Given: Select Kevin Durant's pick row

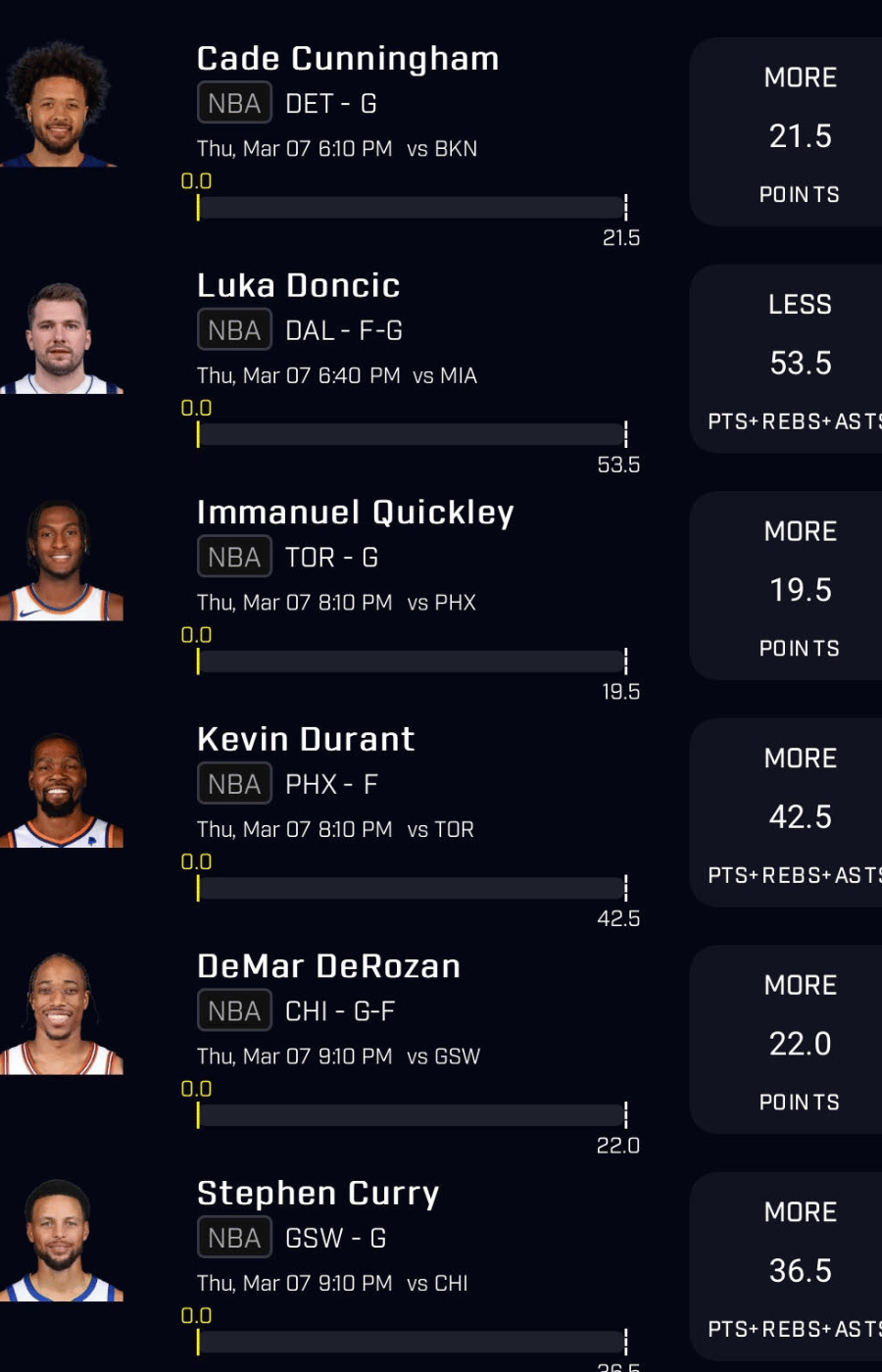Looking at the screenshot, I should (306, 740).
